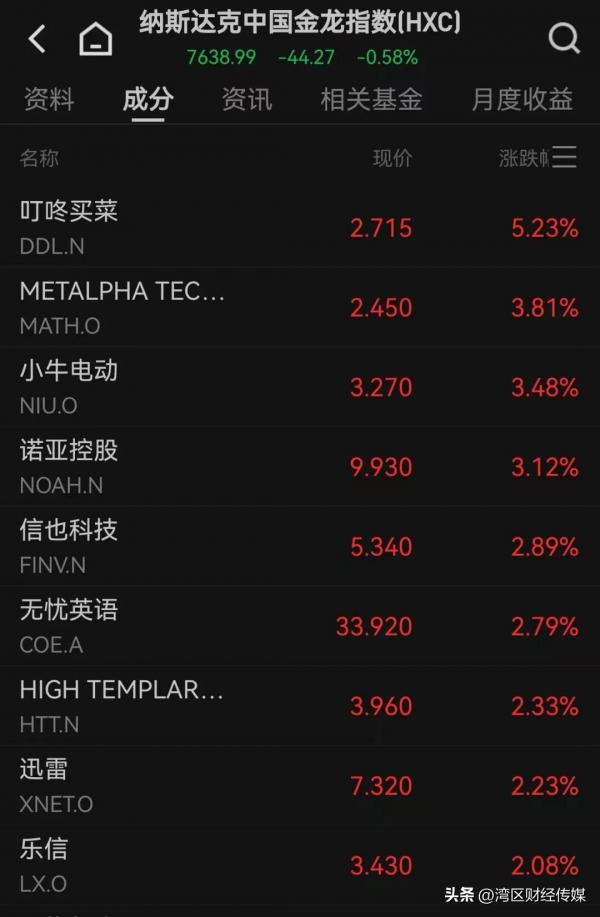Switch to the 月度收益 tab
600x917 pixels.
click(x=522, y=99)
